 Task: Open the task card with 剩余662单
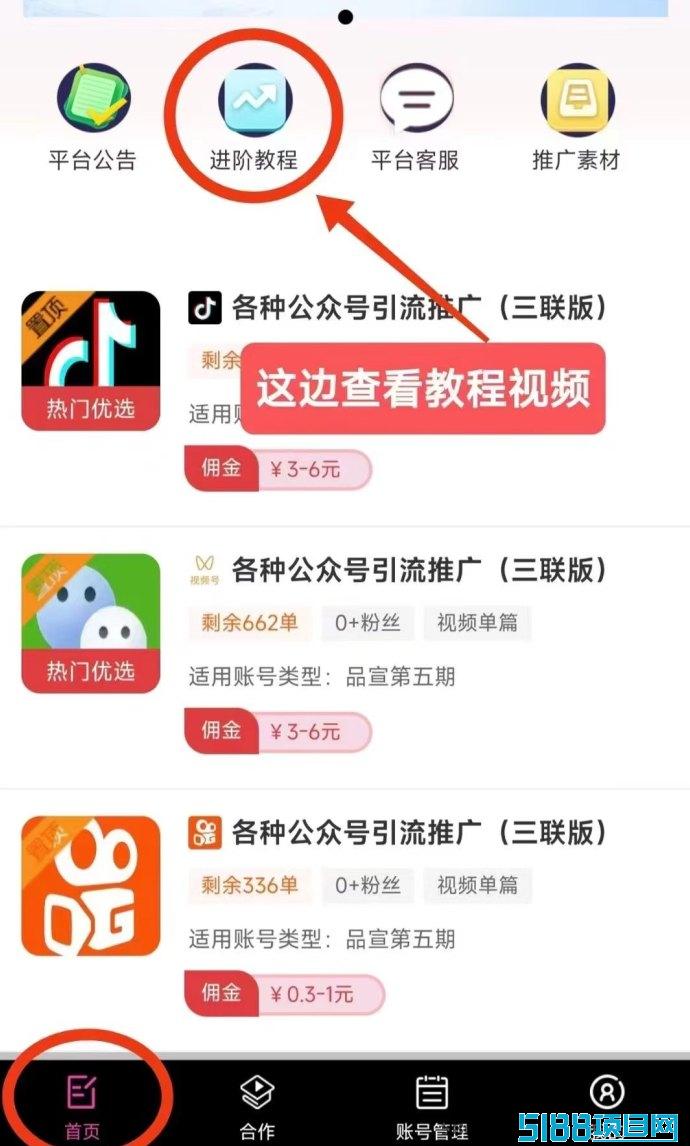click(345, 658)
